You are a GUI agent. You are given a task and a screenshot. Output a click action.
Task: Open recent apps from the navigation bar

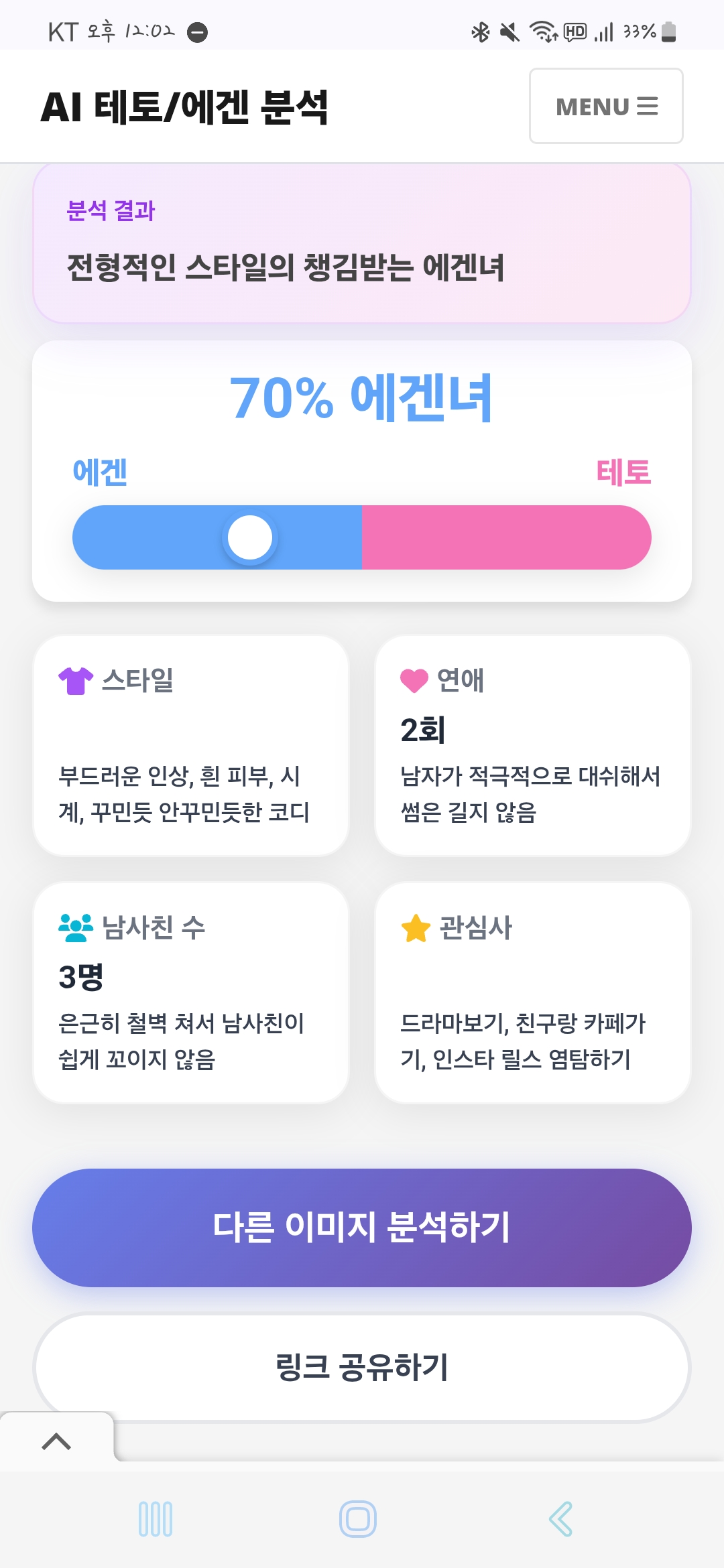156,1518
